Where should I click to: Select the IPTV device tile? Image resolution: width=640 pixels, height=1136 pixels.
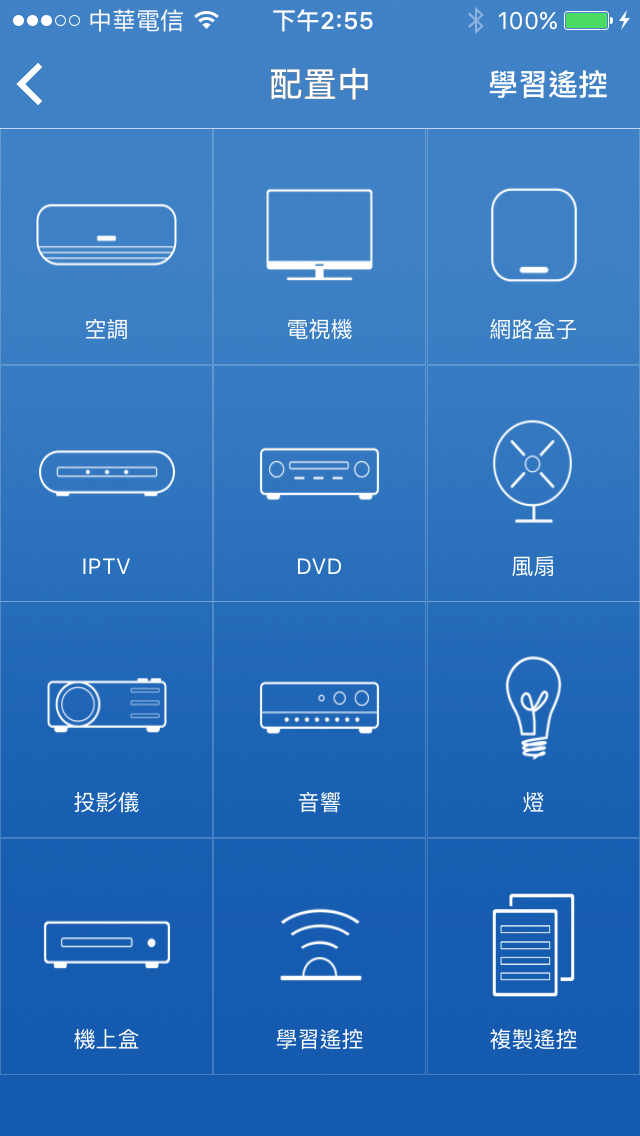107,483
